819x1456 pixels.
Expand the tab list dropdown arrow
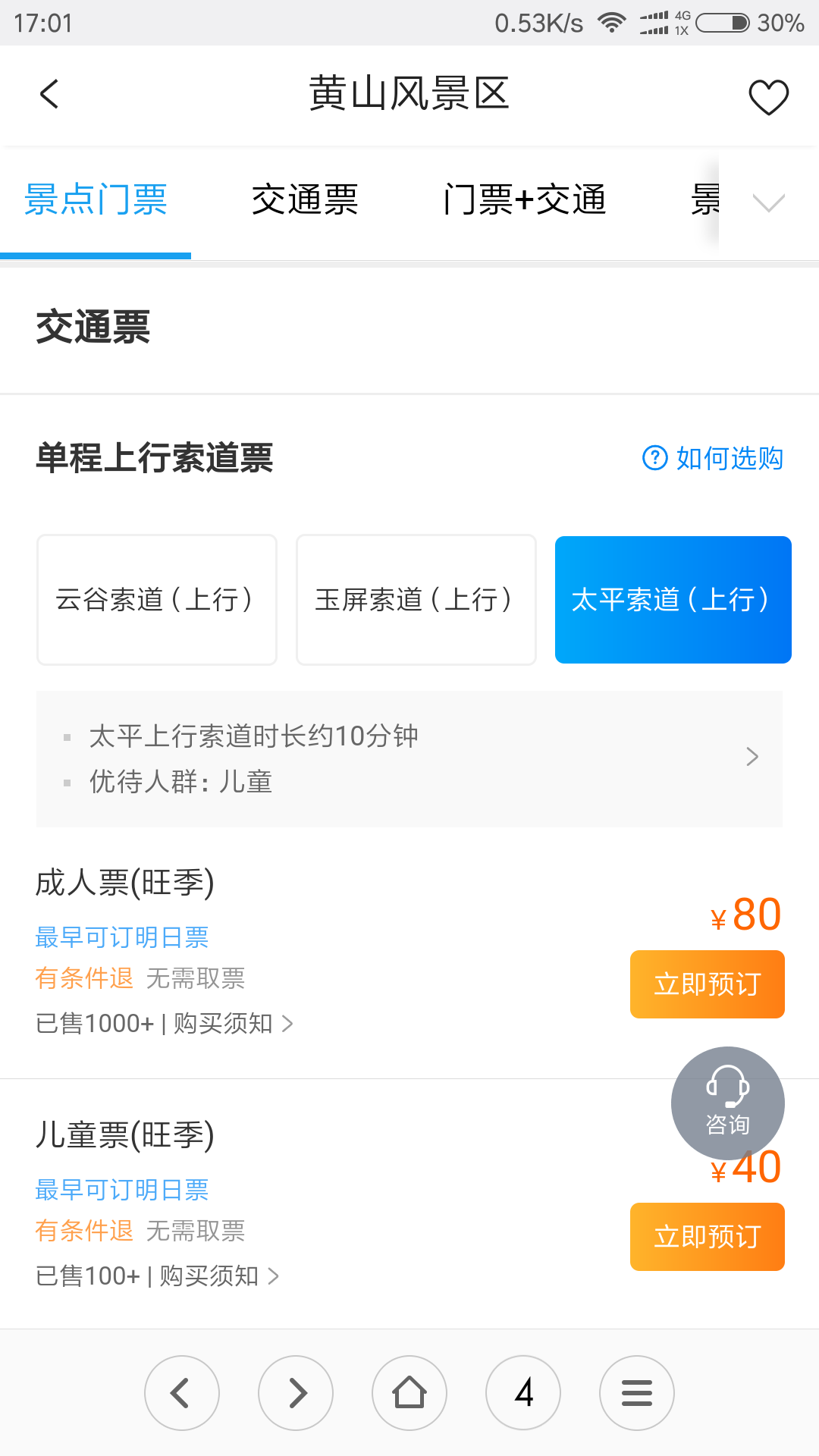coord(768,202)
